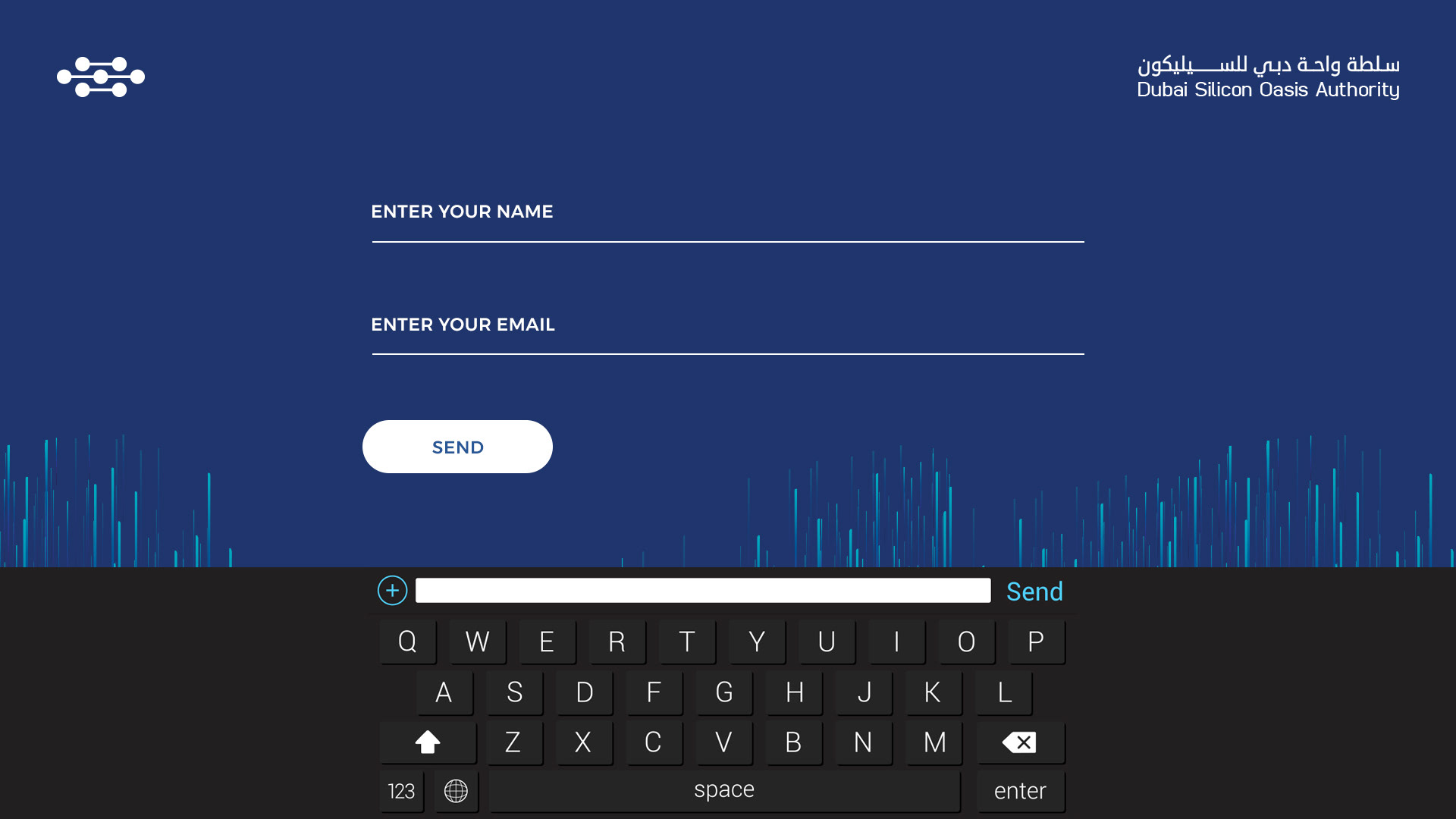The image size is (1456, 819).
Task: Tap the keyboard's white text bar
Action: tap(703, 590)
